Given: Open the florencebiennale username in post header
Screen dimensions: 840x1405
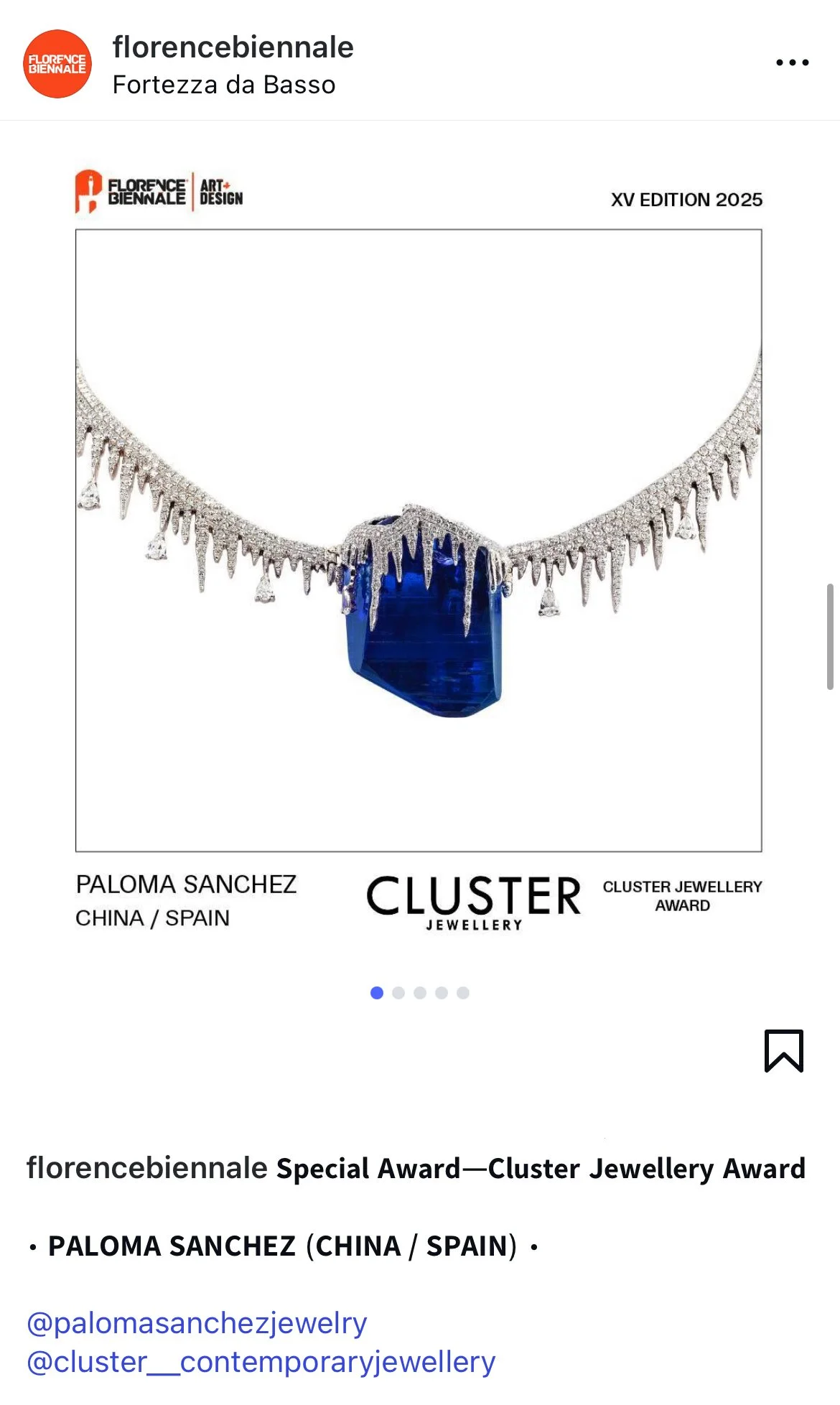Looking at the screenshot, I should pyautogui.click(x=233, y=47).
